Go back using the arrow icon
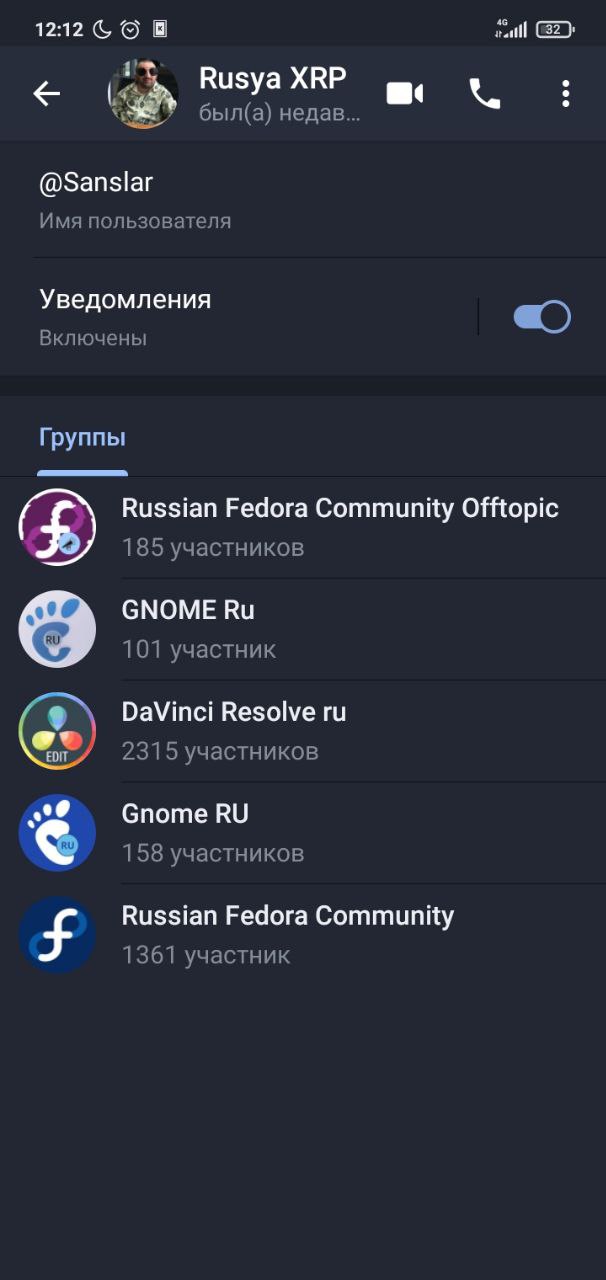The width and height of the screenshot is (606, 1280). click(47, 94)
